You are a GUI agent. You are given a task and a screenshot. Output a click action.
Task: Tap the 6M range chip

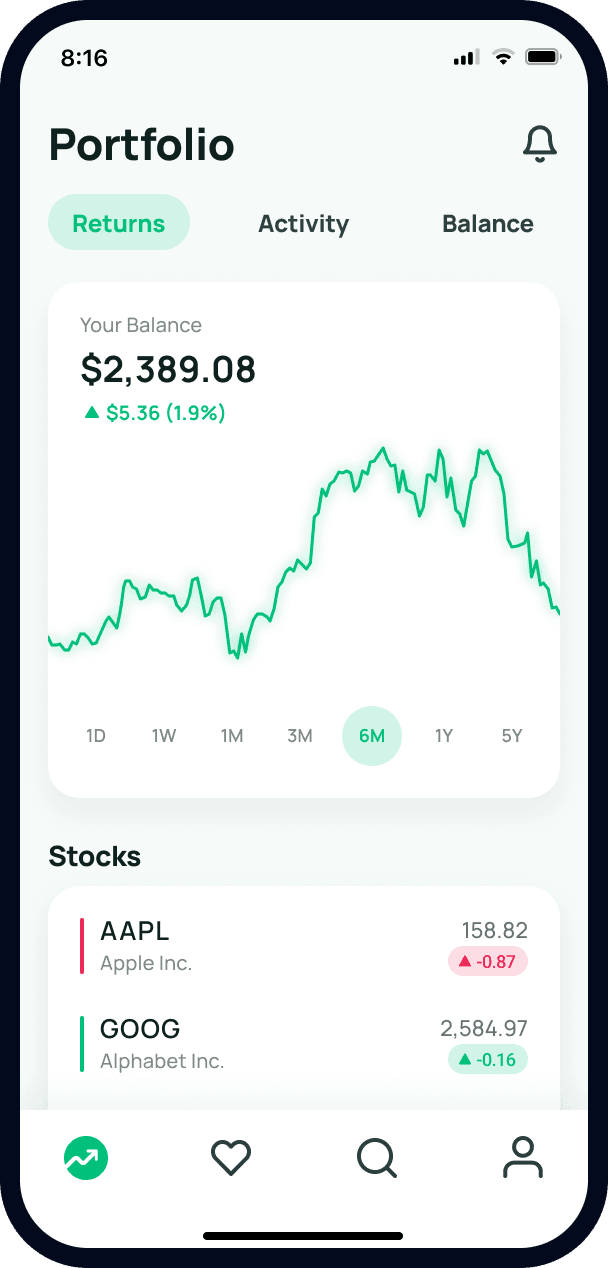pos(372,736)
